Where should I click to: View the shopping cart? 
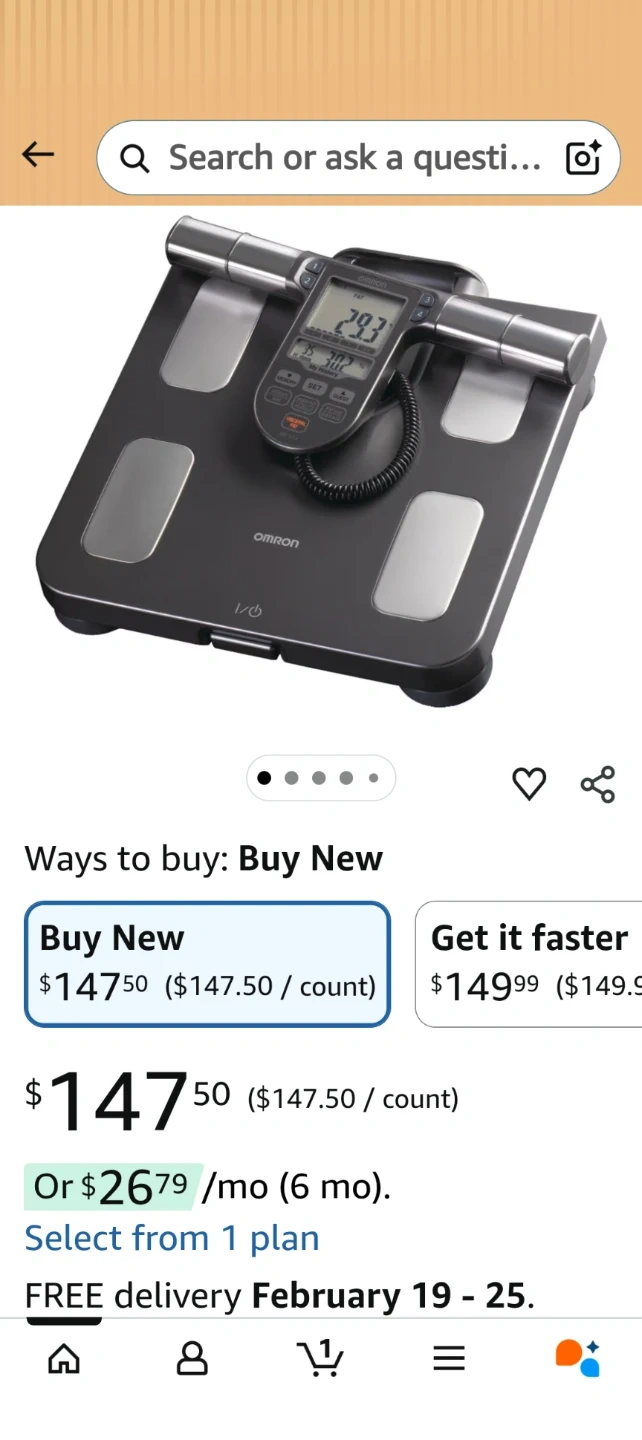click(x=320, y=1358)
